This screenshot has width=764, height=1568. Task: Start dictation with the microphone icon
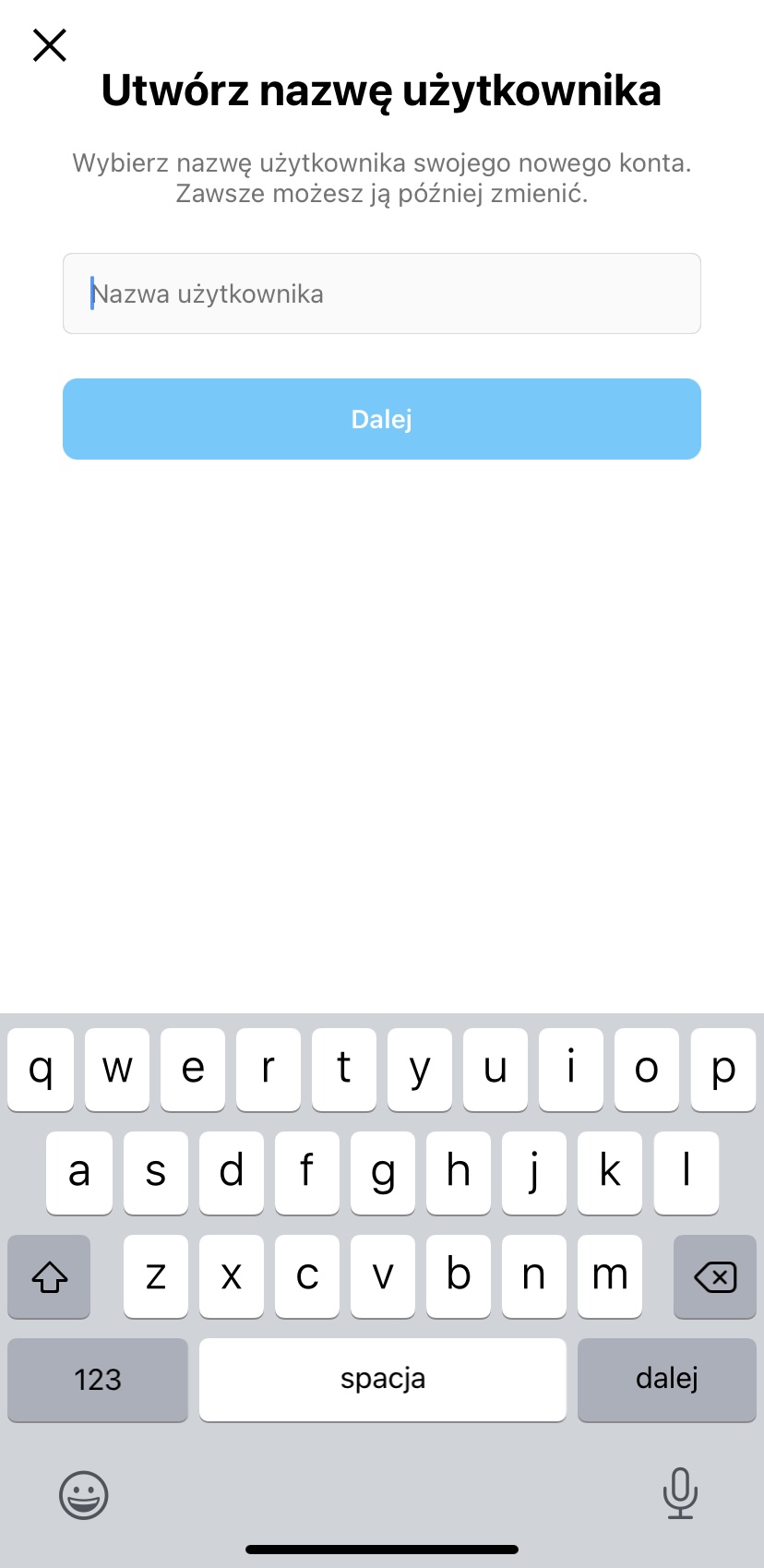point(680,1493)
